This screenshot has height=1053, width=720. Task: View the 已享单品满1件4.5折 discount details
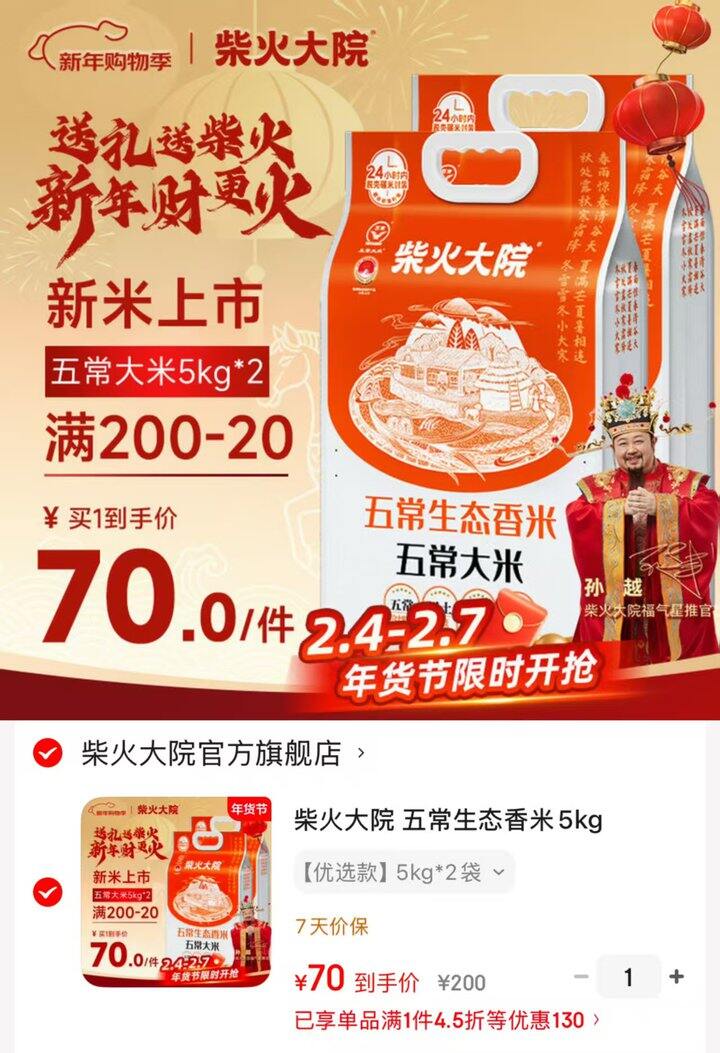448,1020
